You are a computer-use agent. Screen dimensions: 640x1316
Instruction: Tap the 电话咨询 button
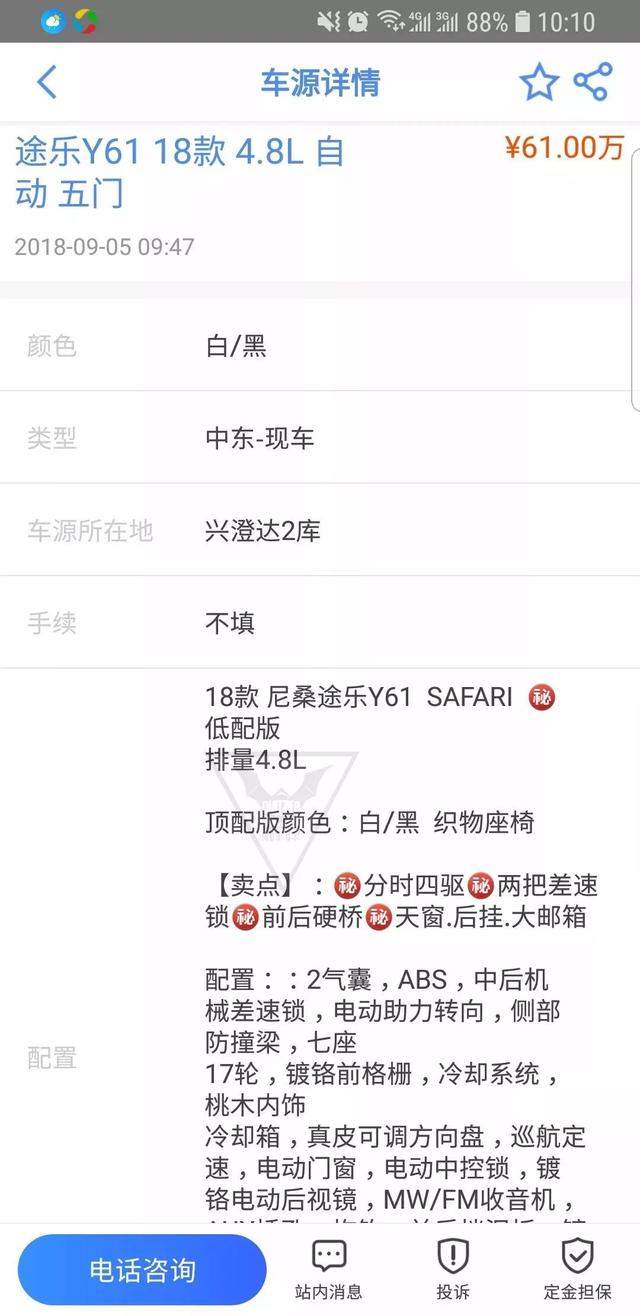click(142, 1270)
